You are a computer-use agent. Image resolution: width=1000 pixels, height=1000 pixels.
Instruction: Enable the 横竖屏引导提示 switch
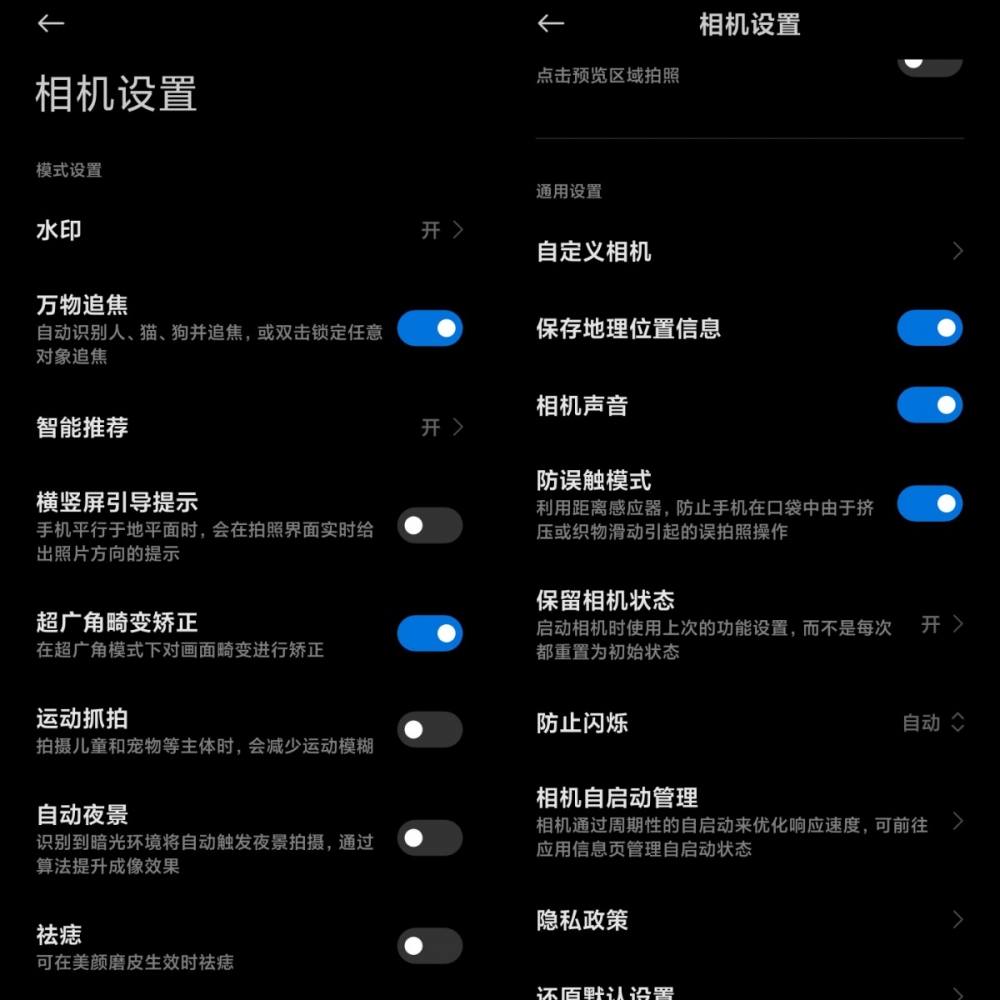pos(430,525)
